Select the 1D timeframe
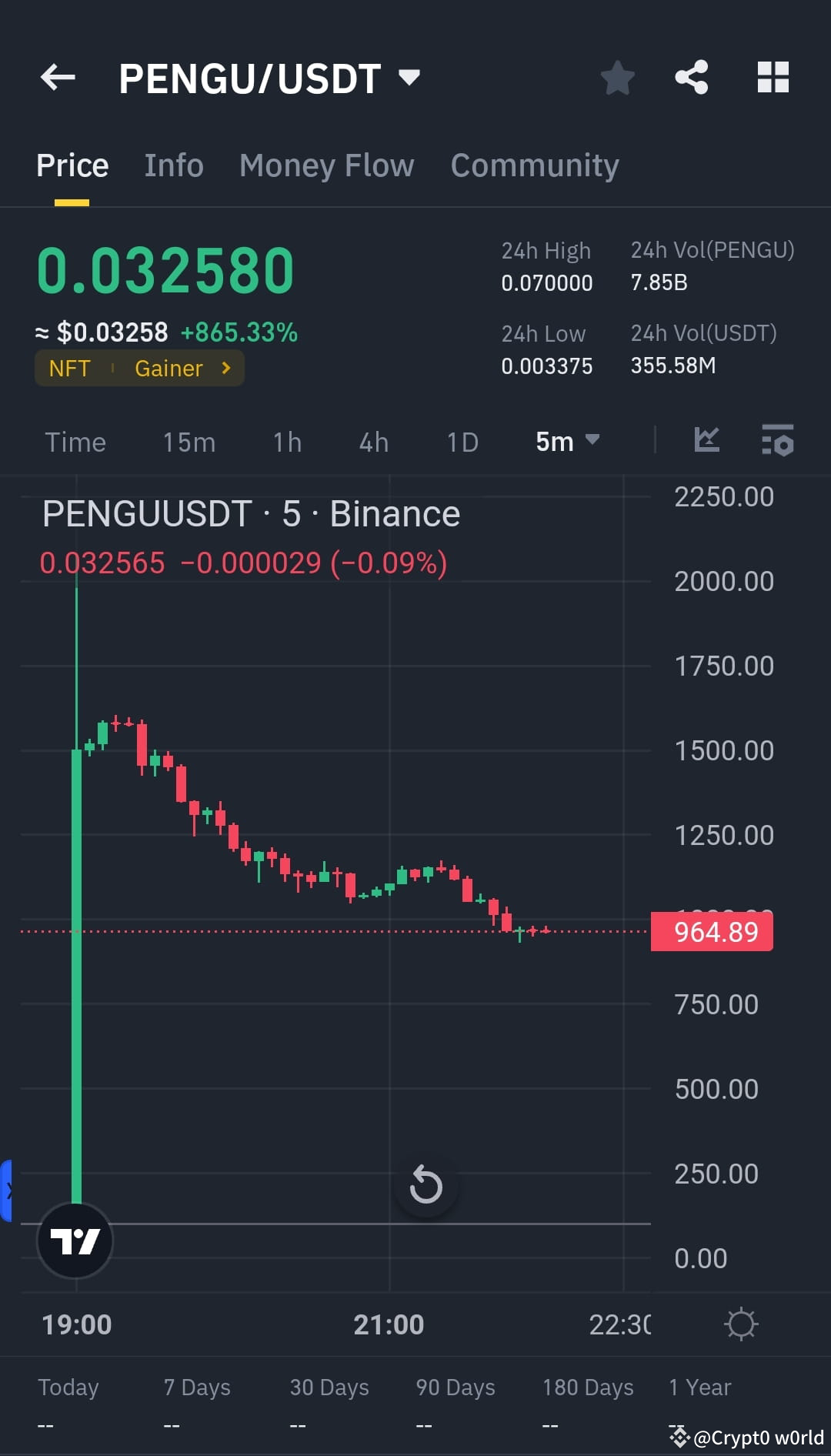Image resolution: width=831 pixels, height=1456 pixels. (x=462, y=442)
